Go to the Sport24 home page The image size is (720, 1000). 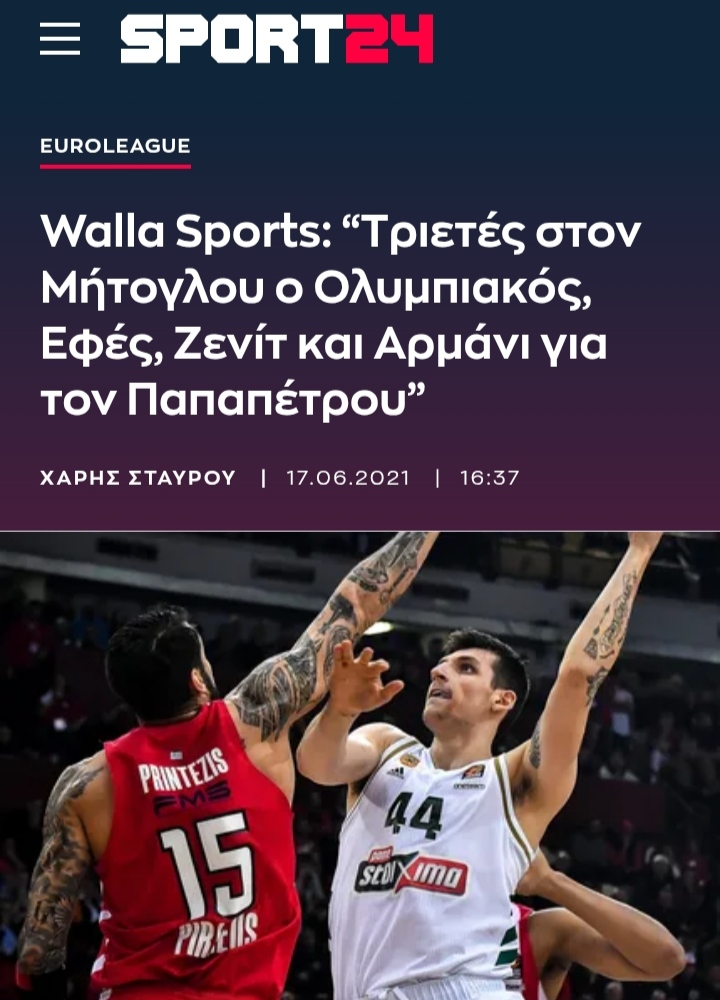pos(277,39)
